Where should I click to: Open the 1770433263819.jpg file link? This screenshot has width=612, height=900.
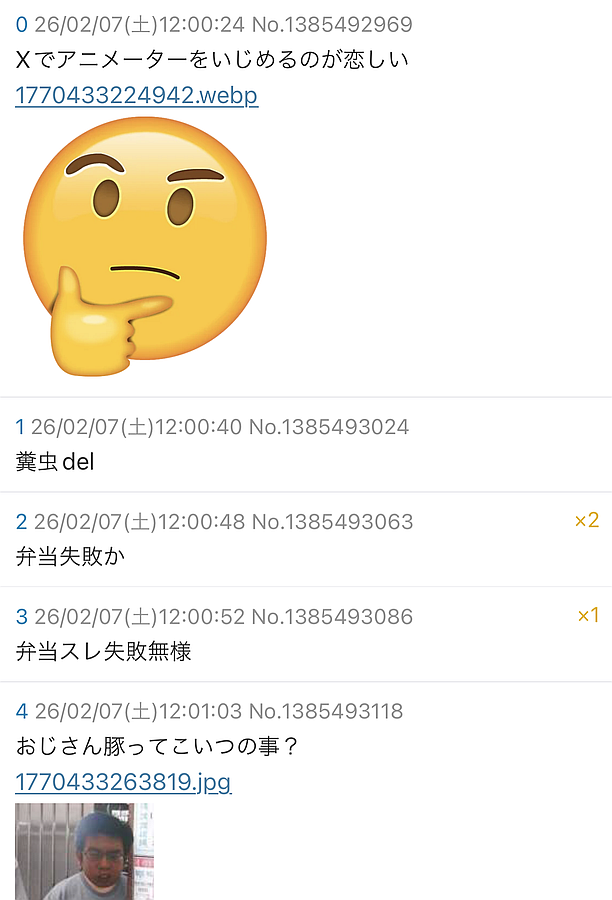(x=123, y=782)
